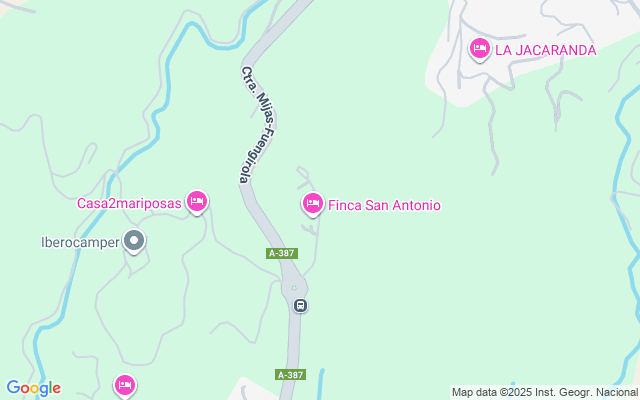The height and width of the screenshot is (400, 640).
Task: Open the Iberocamper place marker
Action: point(134,240)
